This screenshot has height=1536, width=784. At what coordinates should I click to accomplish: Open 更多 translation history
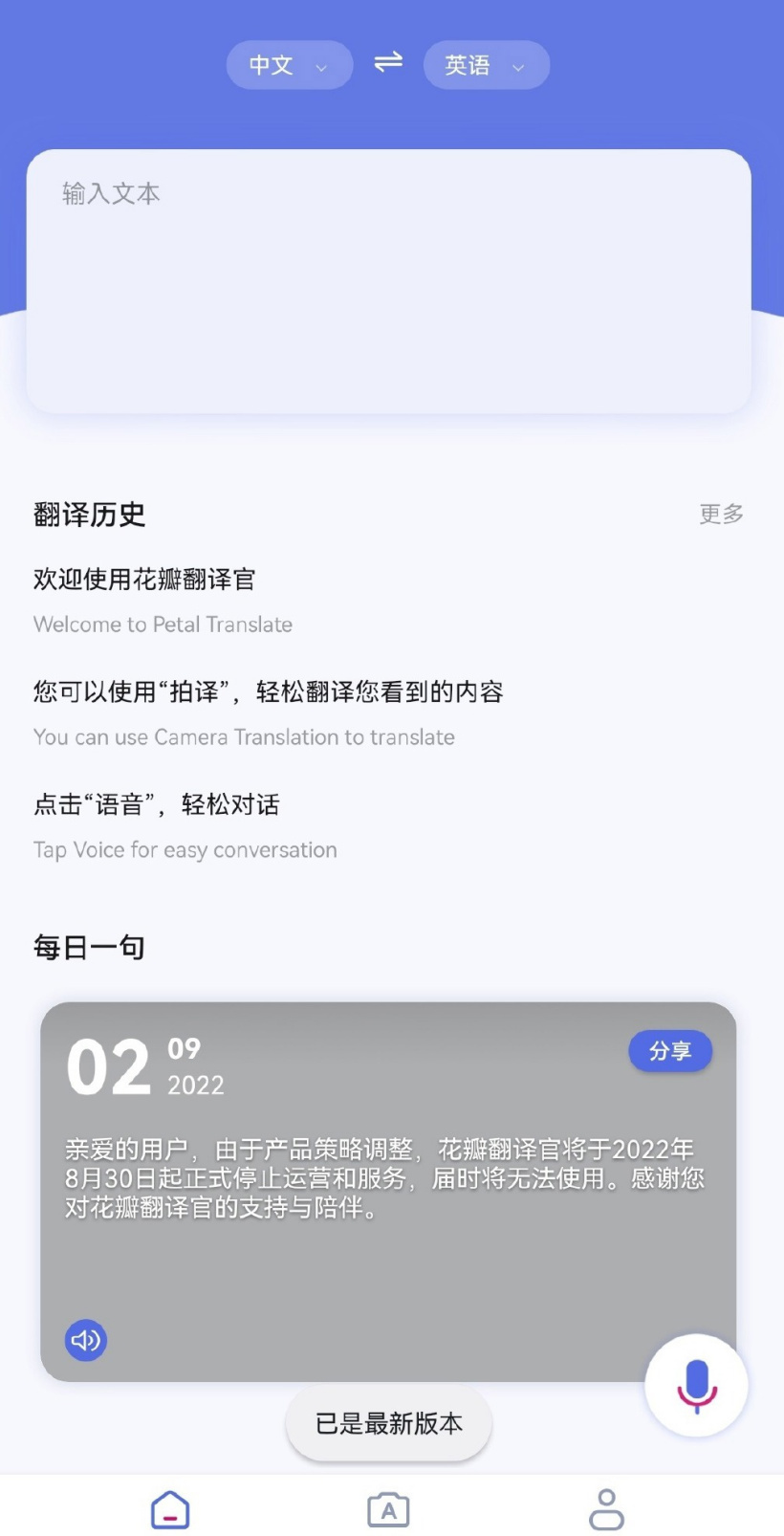[721, 515]
